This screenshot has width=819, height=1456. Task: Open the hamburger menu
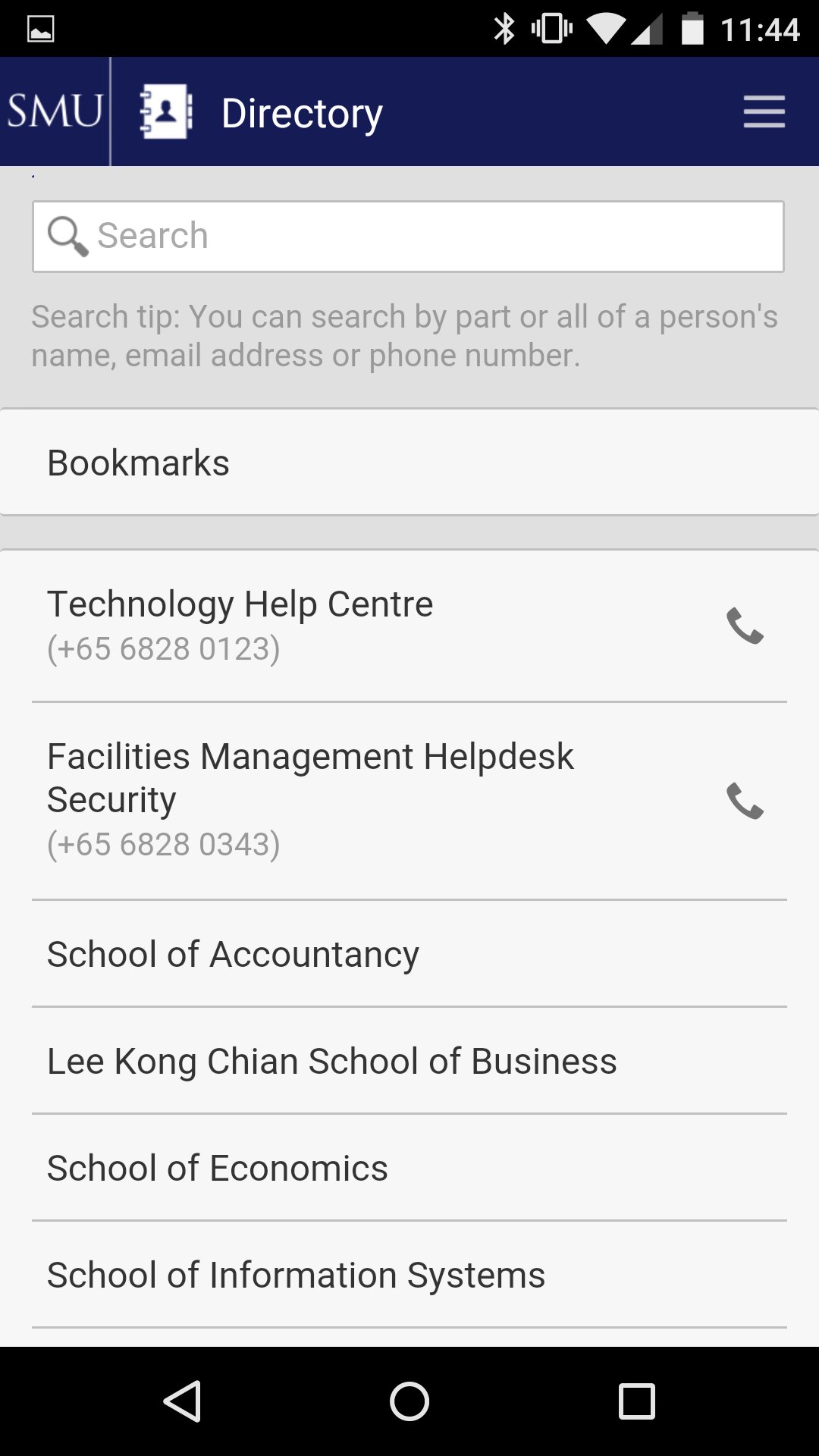[764, 112]
